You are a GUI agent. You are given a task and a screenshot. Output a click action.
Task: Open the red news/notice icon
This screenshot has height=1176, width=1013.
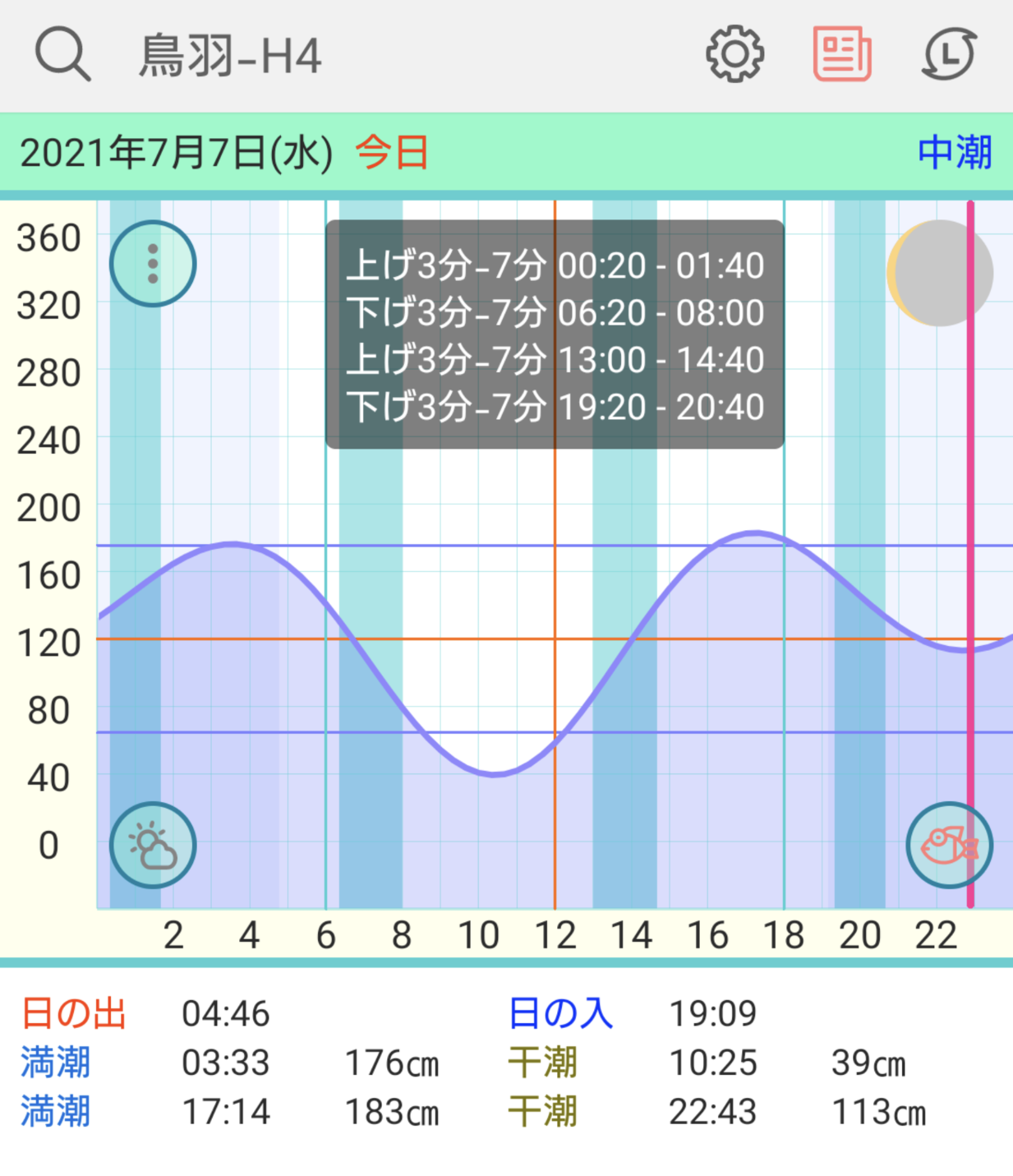click(840, 52)
